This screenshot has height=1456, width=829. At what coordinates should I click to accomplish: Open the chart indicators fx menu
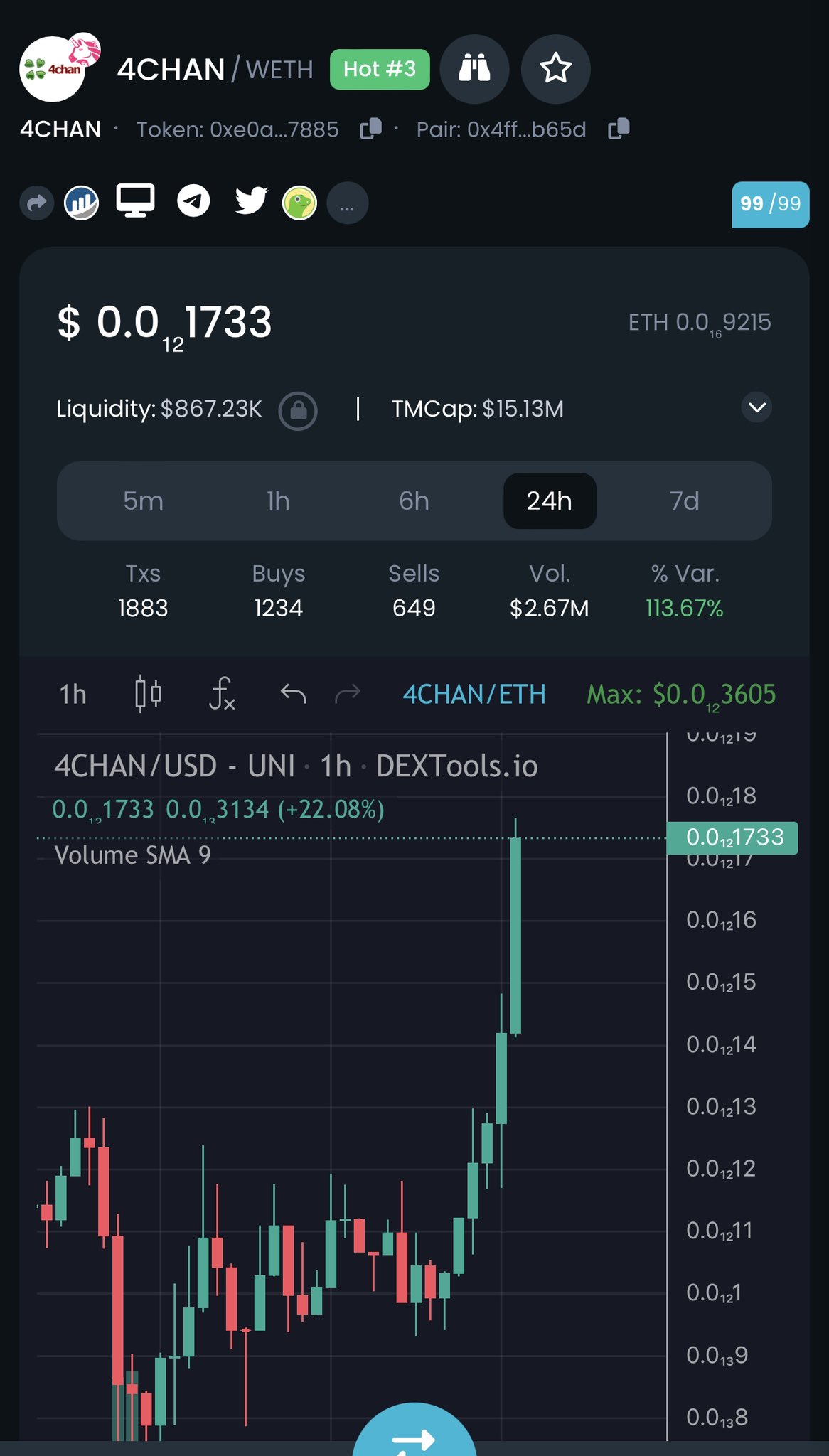tap(222, 693)
